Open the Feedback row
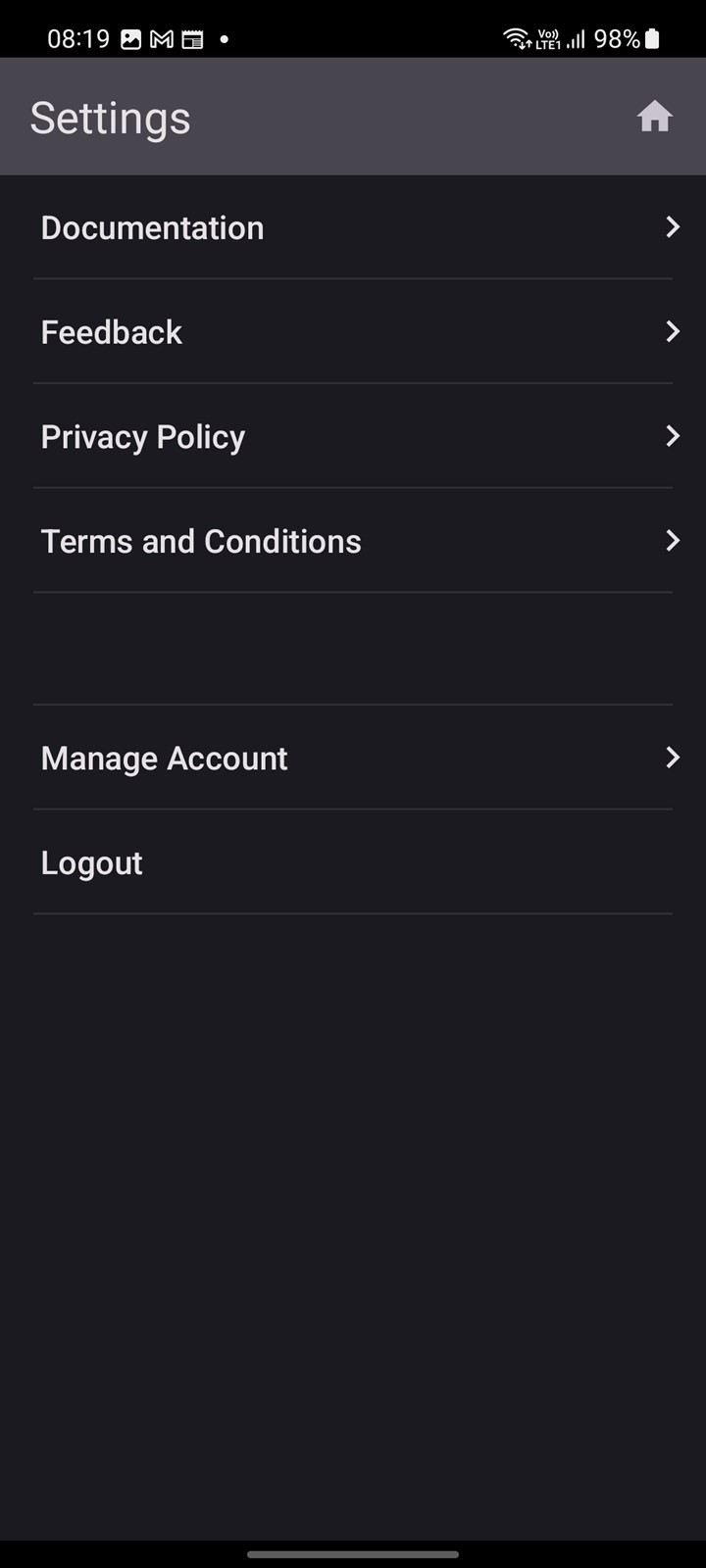The image size is (706, 1568). pos(353,332)
